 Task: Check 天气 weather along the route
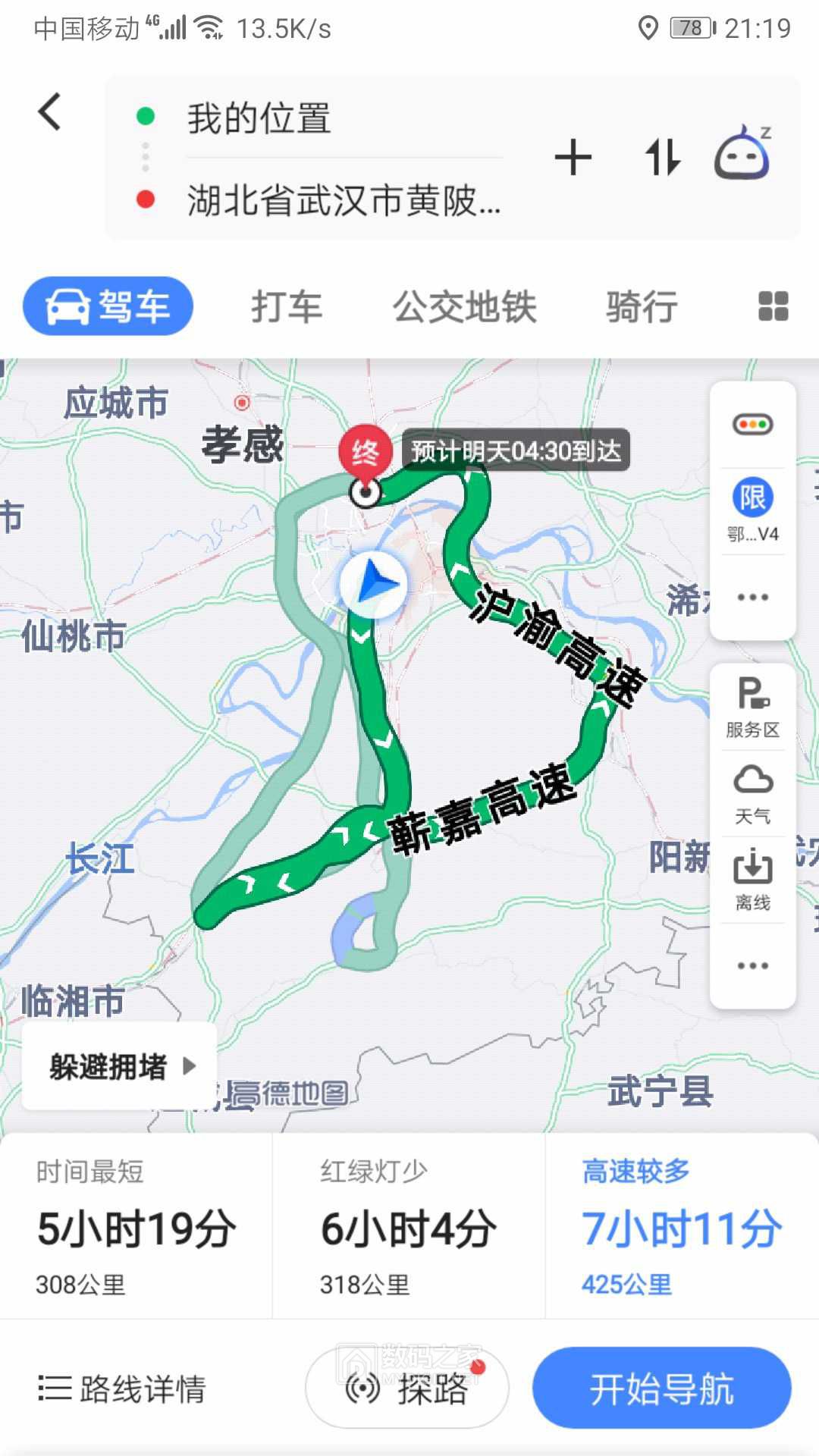coord(752,794)
